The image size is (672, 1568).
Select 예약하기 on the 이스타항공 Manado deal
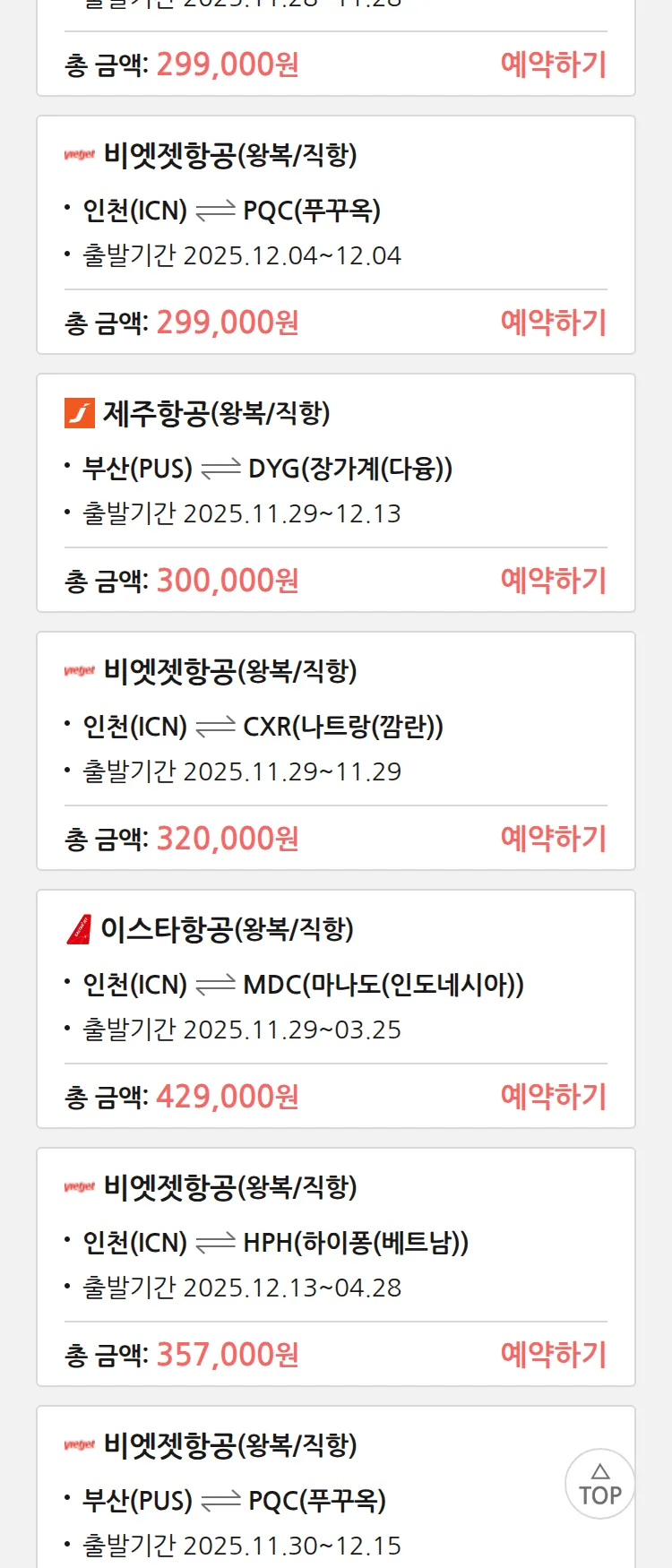[553, 1097]
